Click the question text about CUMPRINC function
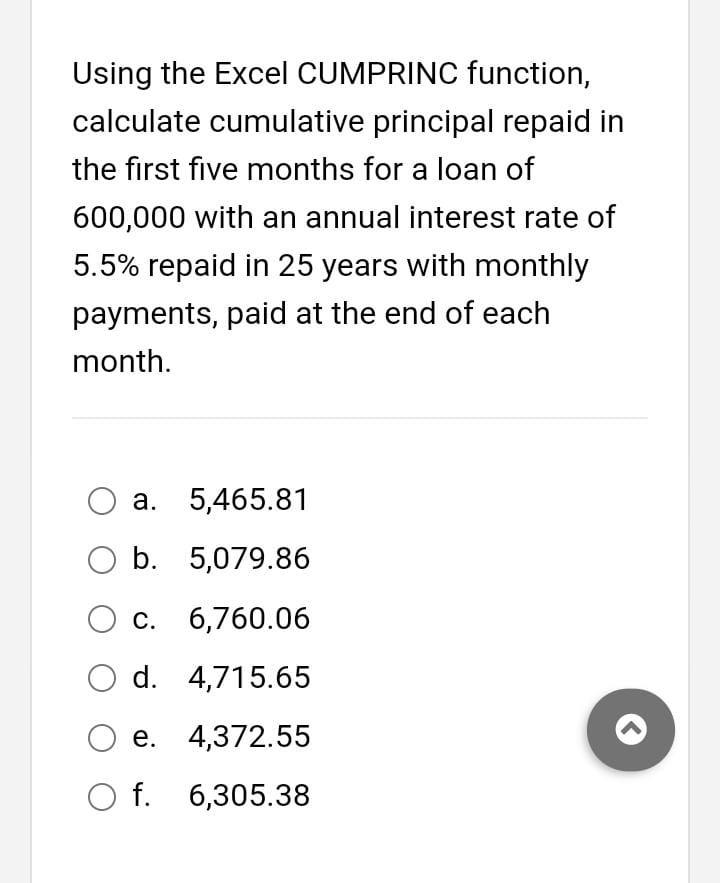The width and height of the screenshot is (720, 883). [x=347, y=217]
